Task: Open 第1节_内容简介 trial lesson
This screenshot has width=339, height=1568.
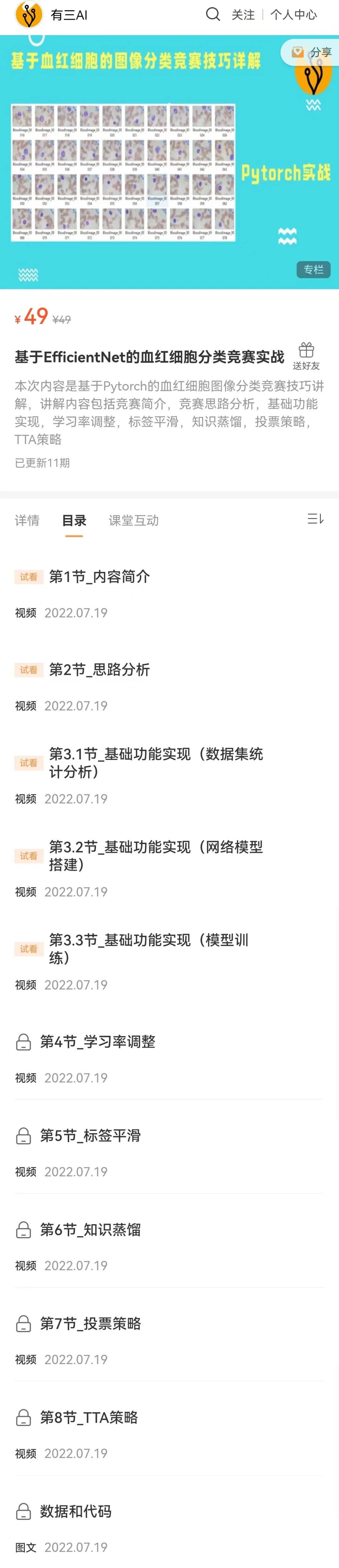Action: 100,576
